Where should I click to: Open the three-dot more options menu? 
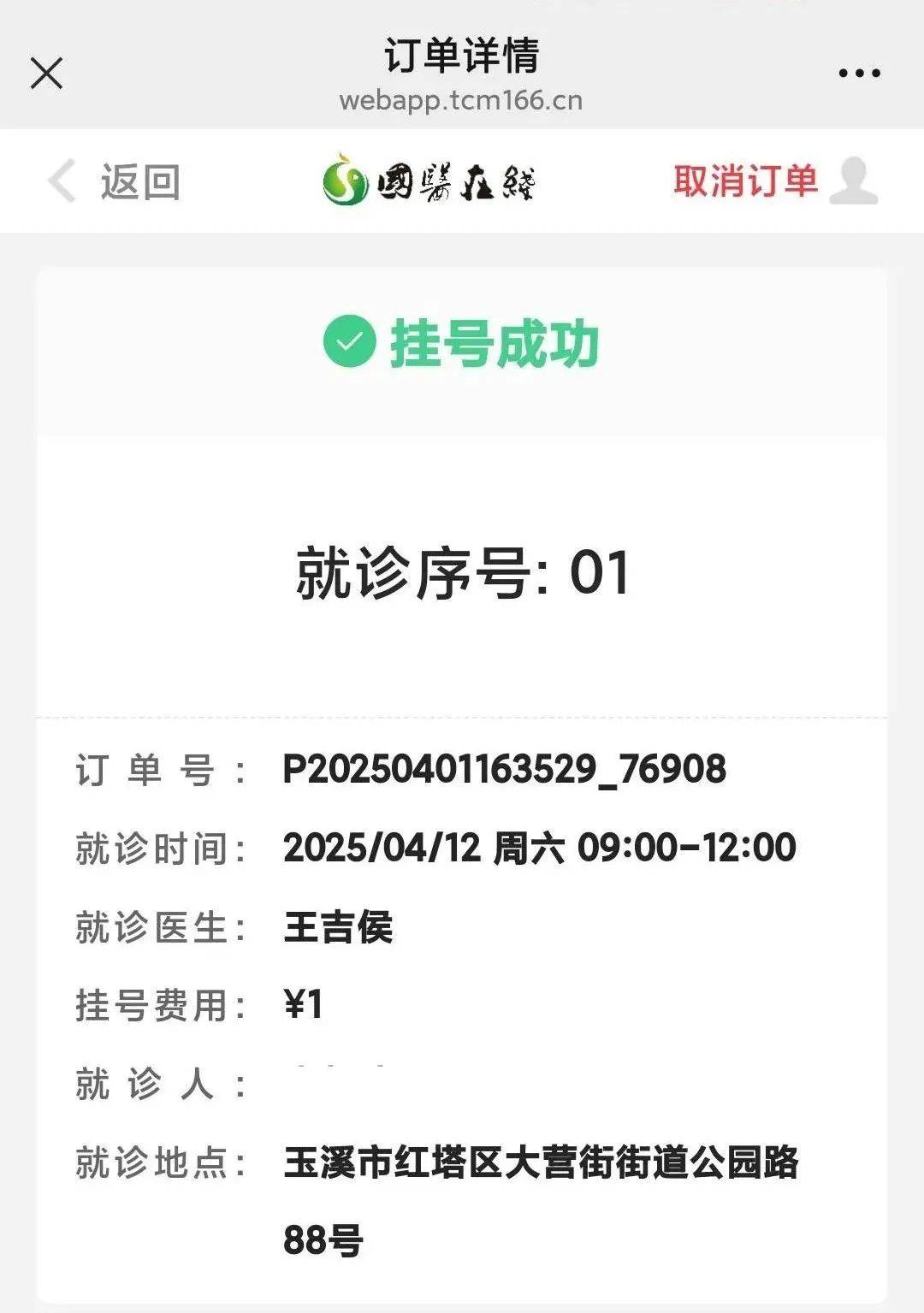[x=859, y=74]
